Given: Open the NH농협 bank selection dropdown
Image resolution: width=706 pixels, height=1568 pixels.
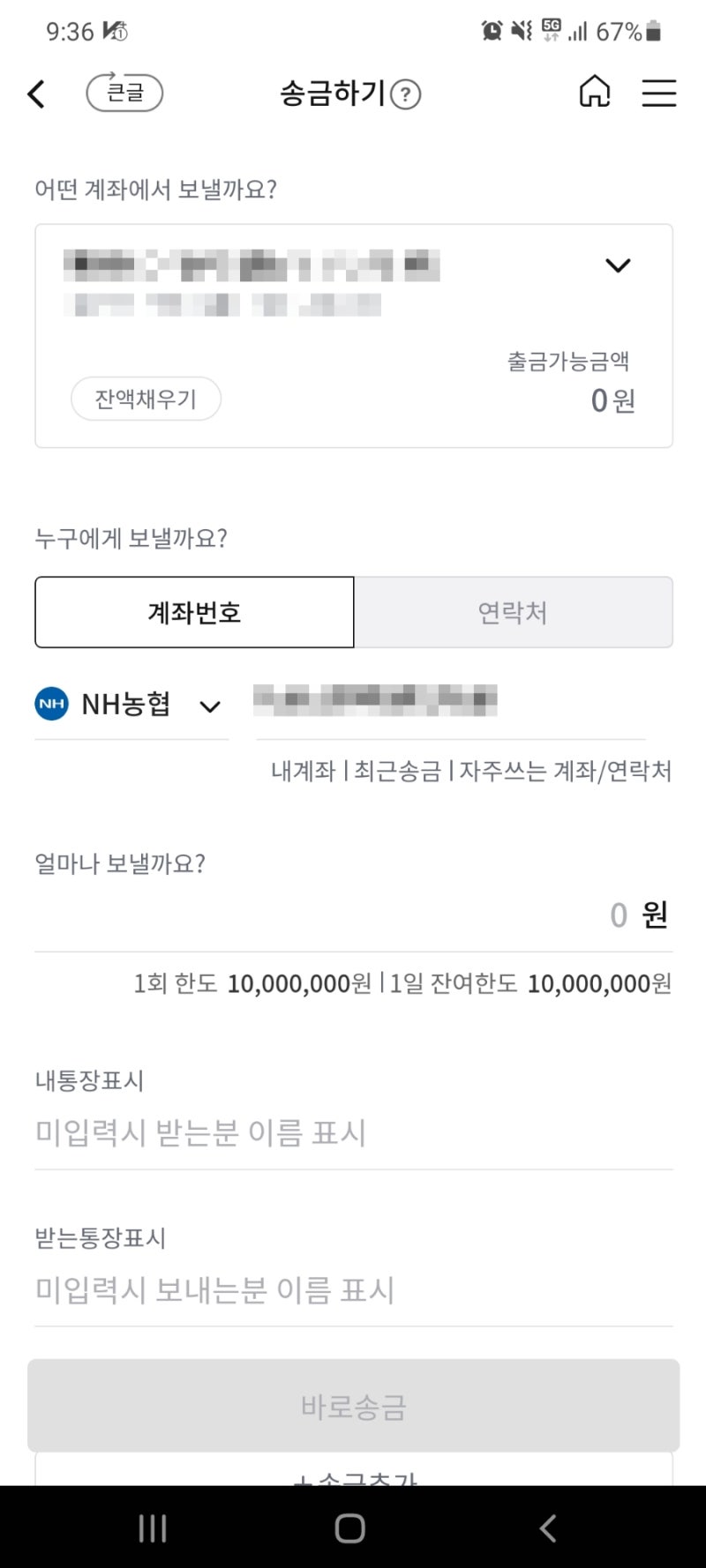Looking at the screenshot, I should coord(210,706).
